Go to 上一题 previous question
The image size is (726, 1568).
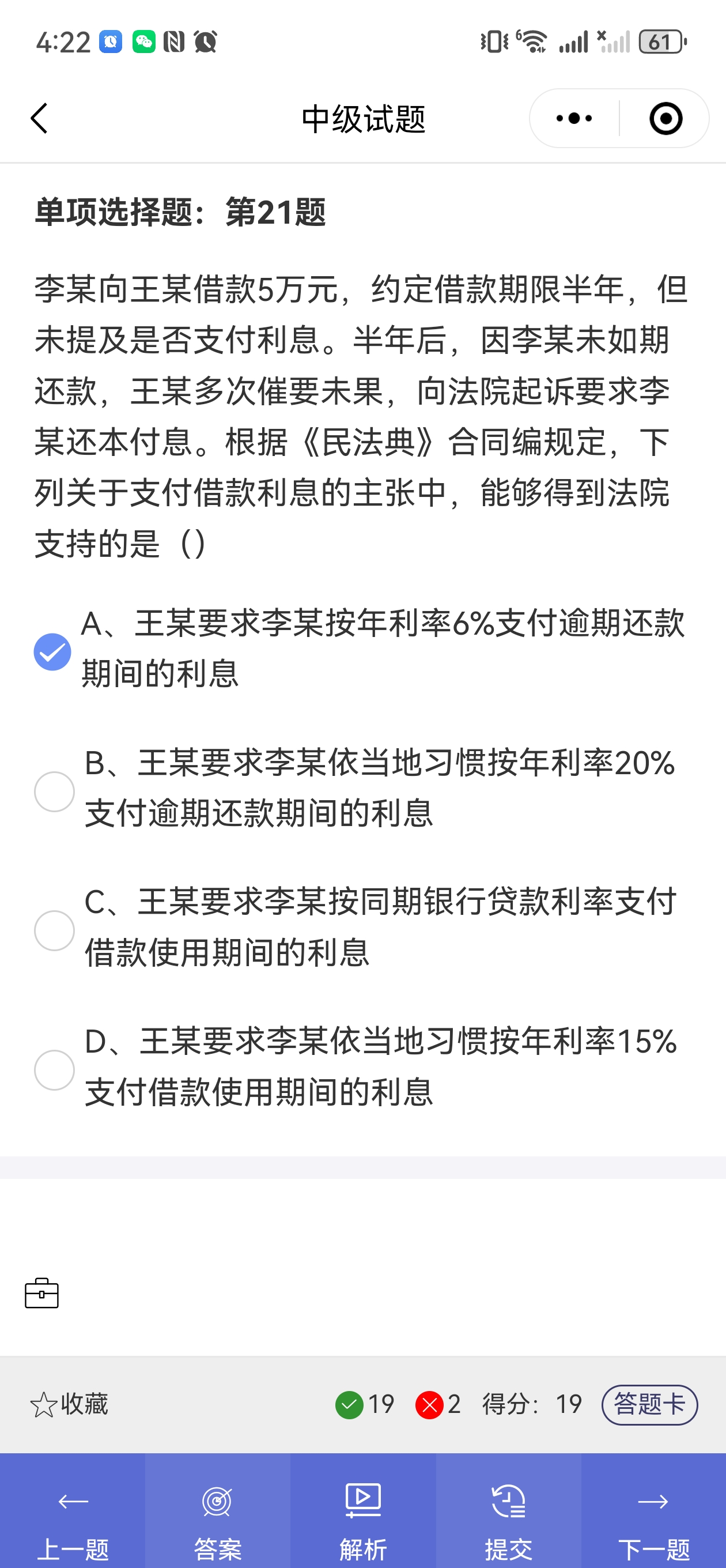73,1511
